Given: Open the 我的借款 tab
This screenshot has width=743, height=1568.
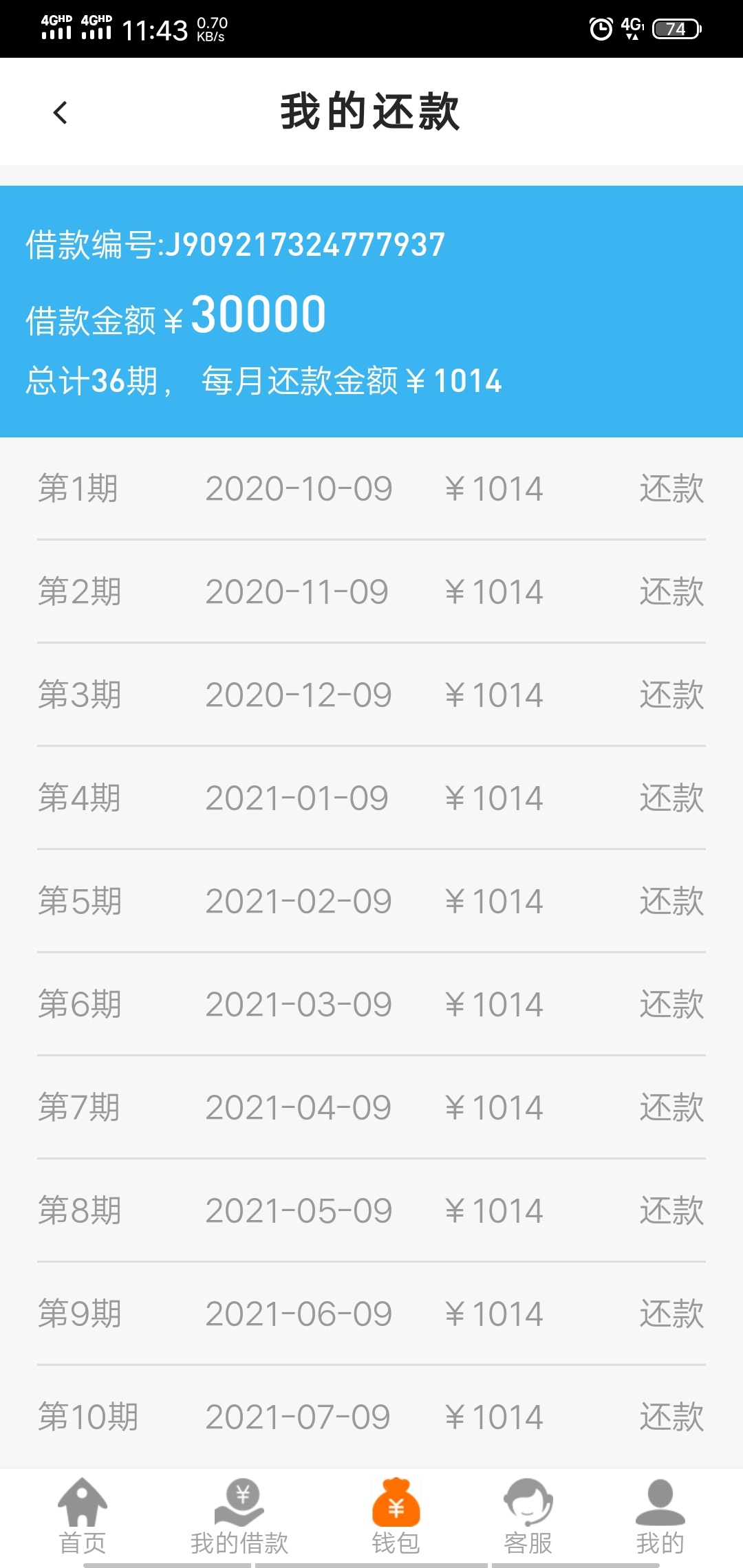Looking at the screenshot, I should (239, 1517).
